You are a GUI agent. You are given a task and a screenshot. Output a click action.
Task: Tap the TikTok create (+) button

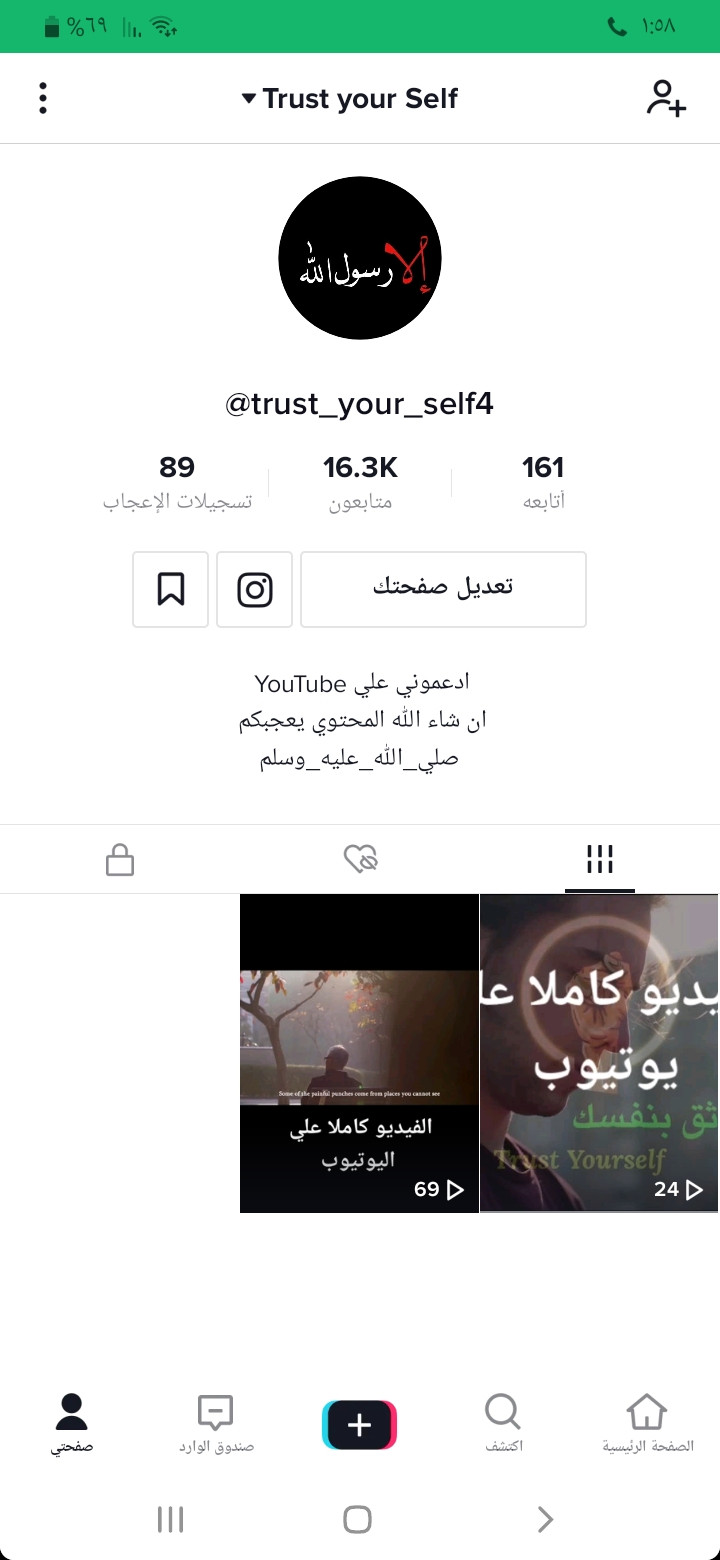click(359, 1424)
